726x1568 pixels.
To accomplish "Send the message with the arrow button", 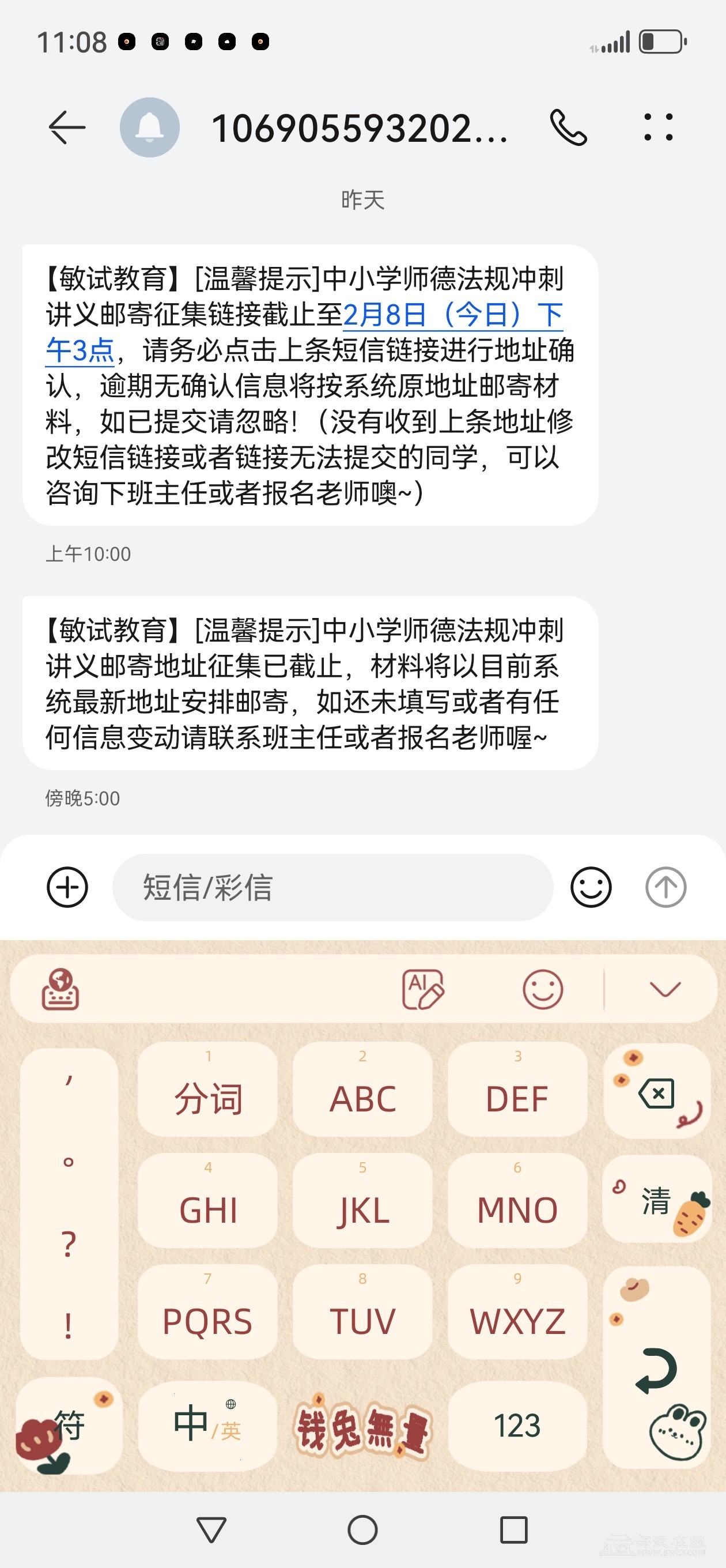I will (x=665, y=887).
